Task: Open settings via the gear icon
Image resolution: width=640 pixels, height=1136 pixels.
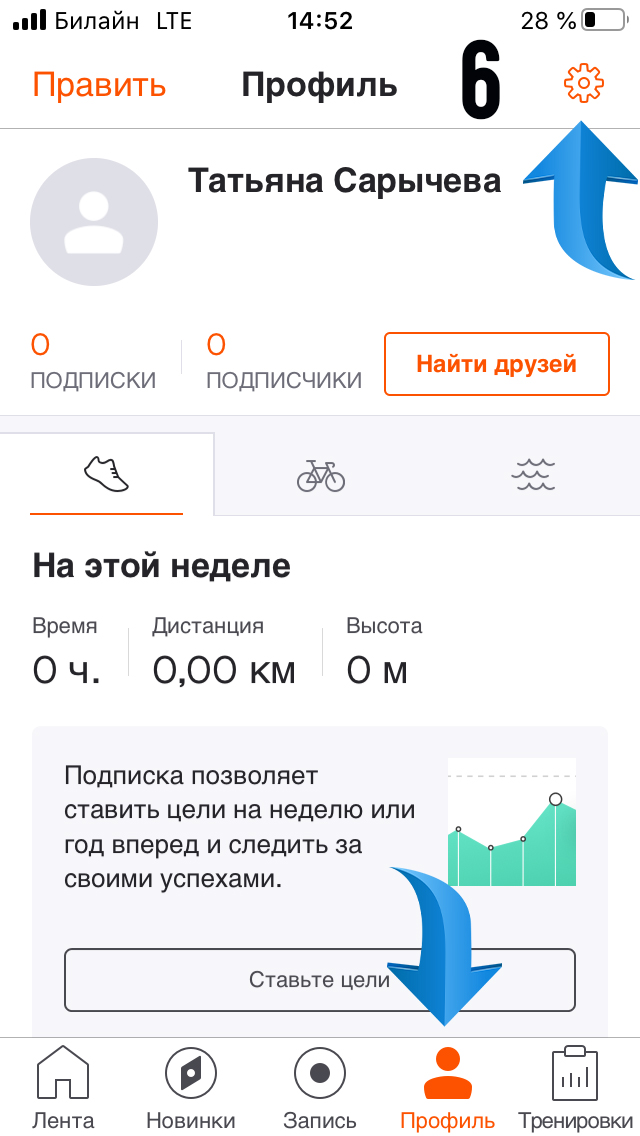Action: 584,83
